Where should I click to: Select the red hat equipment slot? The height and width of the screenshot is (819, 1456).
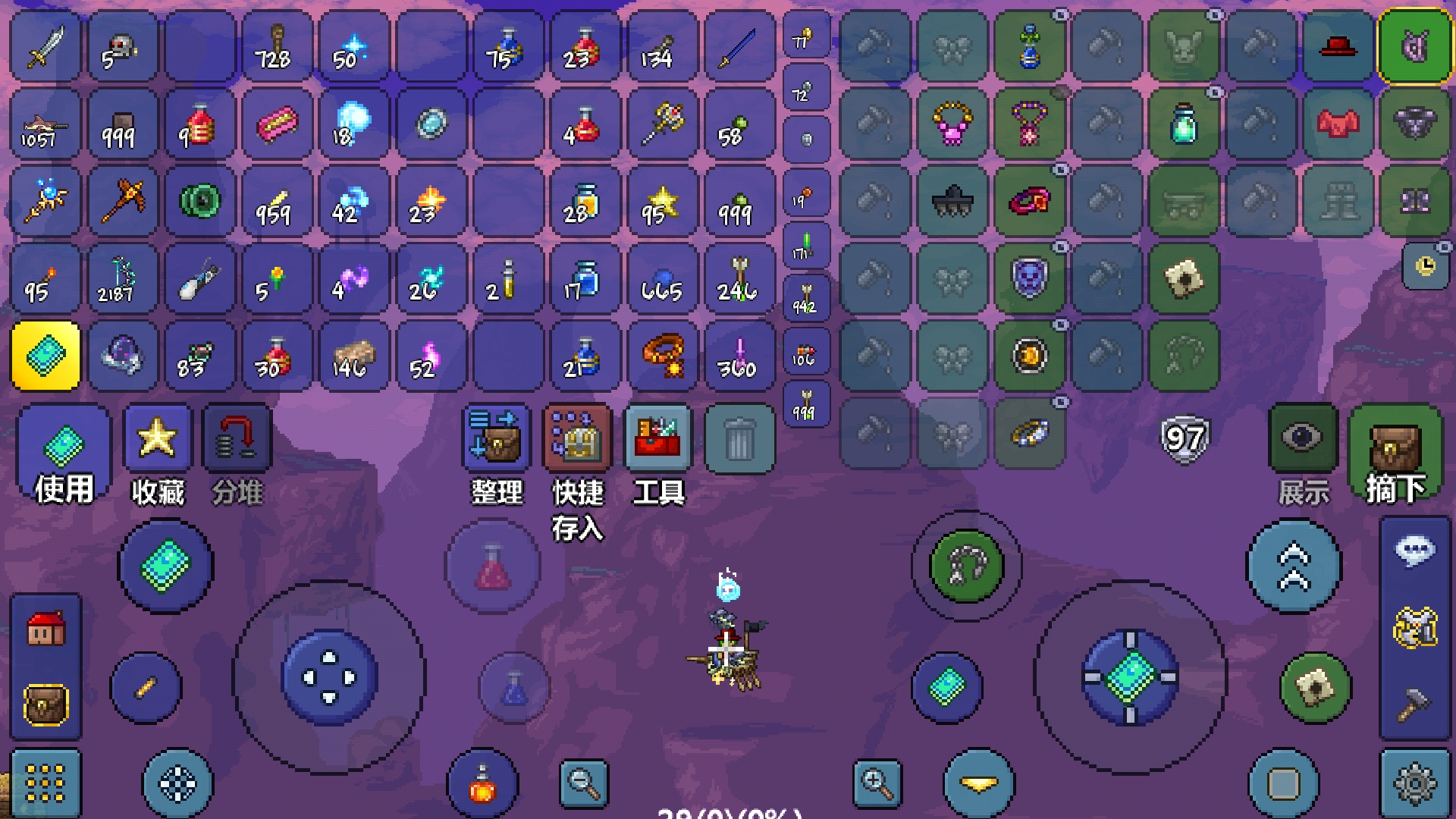tap(1338, 47)
